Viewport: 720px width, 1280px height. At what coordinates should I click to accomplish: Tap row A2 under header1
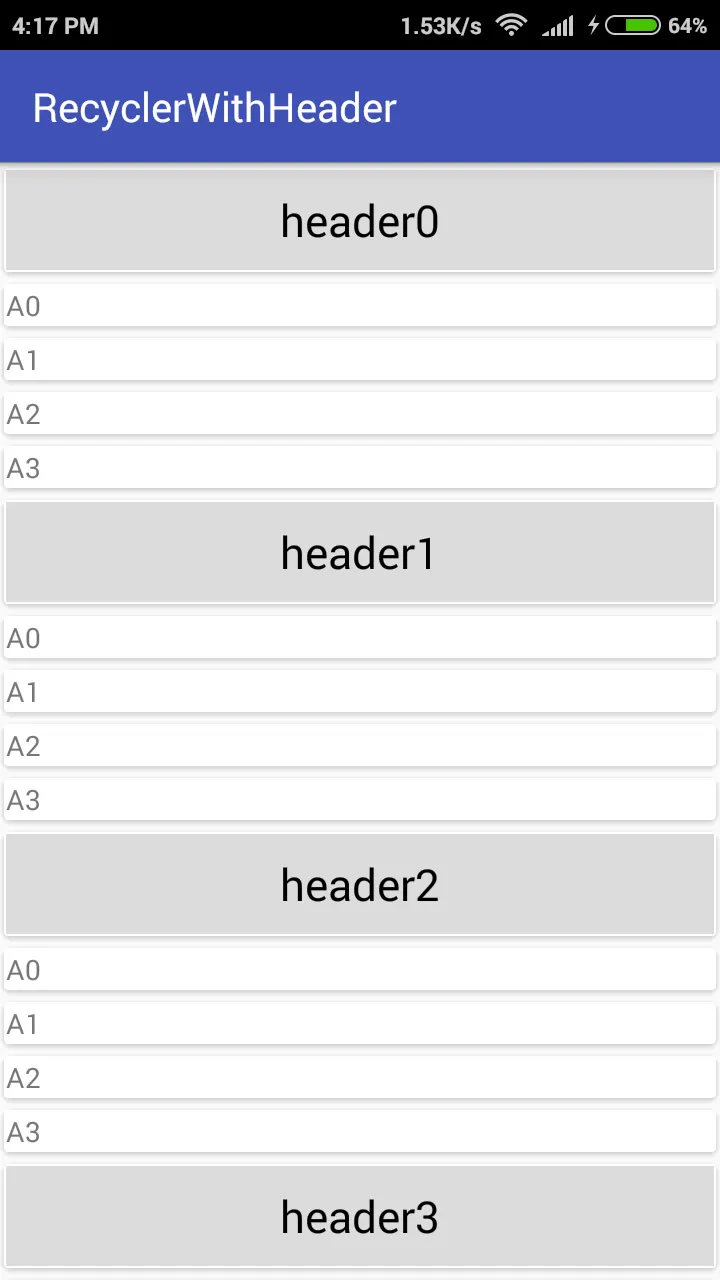pyautogui.click(x=360, y=746)
